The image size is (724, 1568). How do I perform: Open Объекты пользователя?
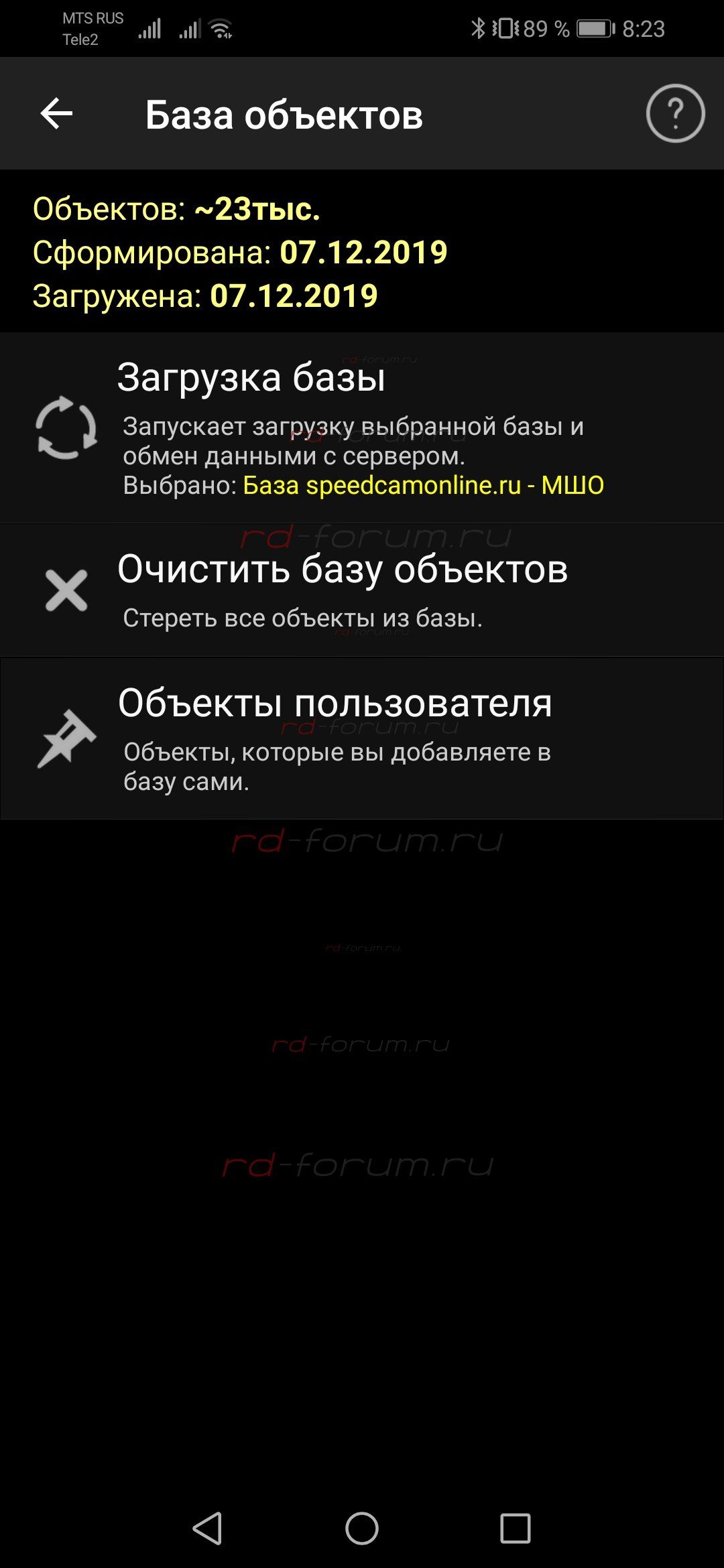[362, 738]
